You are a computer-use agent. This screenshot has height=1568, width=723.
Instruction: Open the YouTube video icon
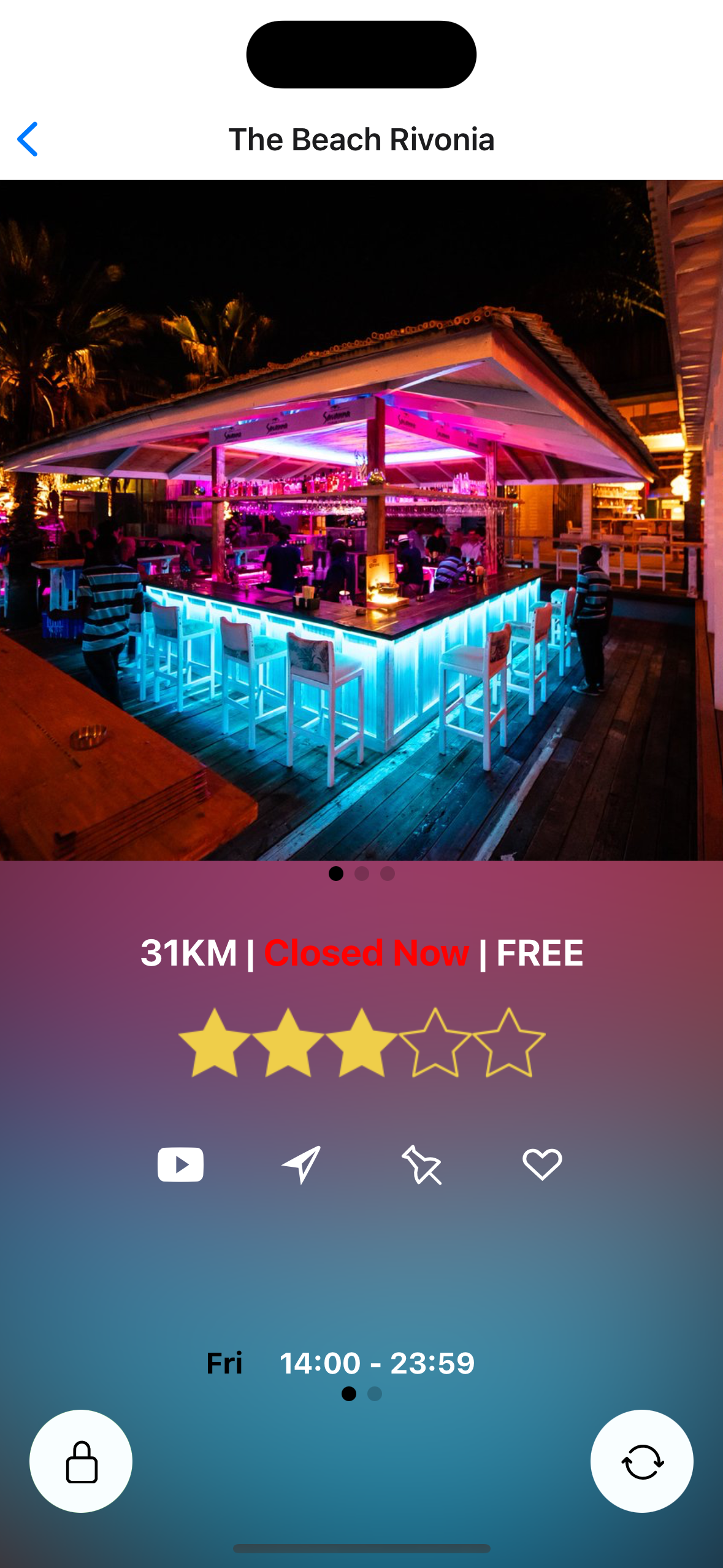coord(180,1164)
